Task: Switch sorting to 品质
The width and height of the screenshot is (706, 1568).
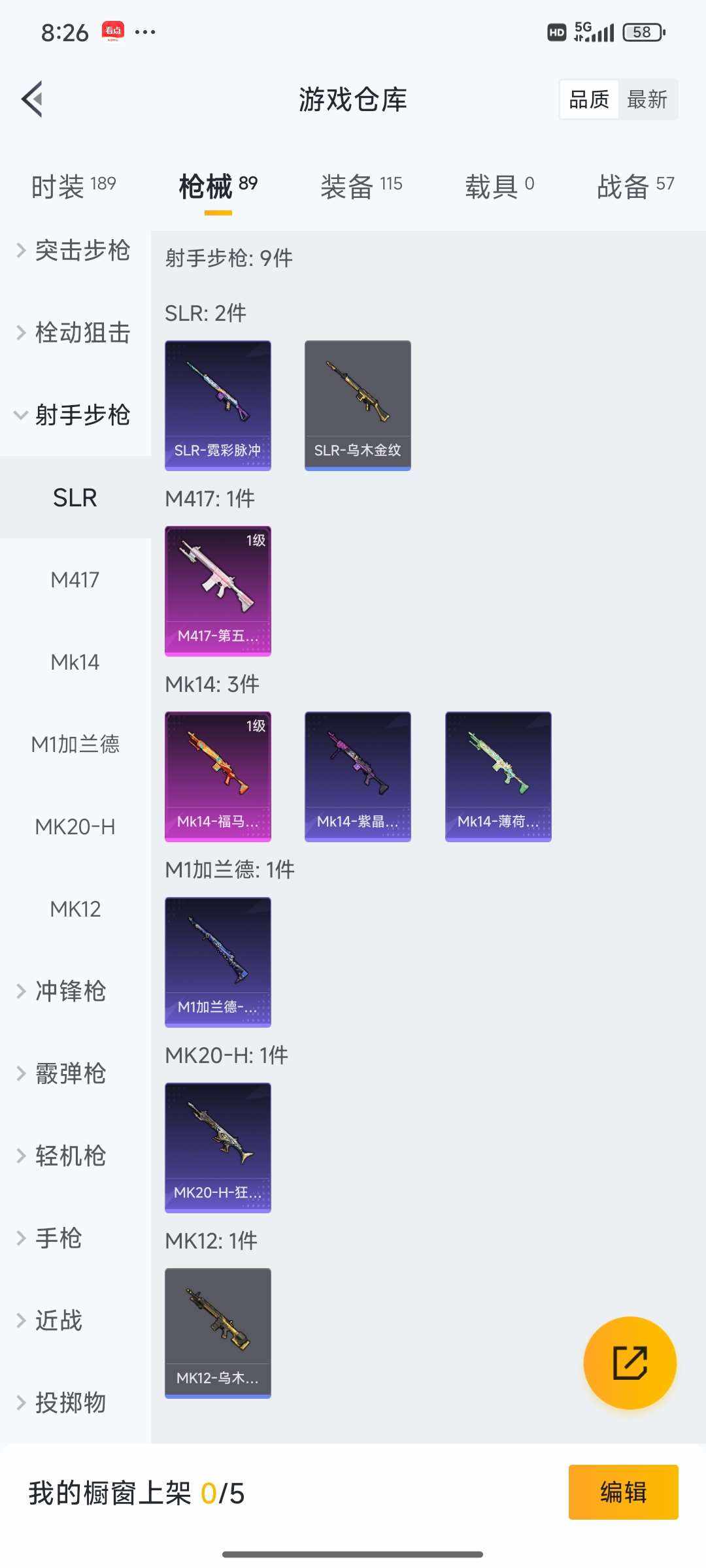Action: (x=586, y=99)
